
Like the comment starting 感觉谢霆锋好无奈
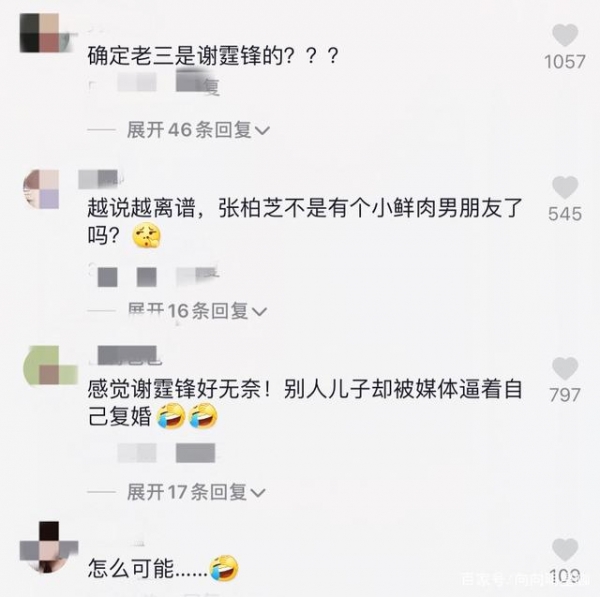[x=565, y=367]
